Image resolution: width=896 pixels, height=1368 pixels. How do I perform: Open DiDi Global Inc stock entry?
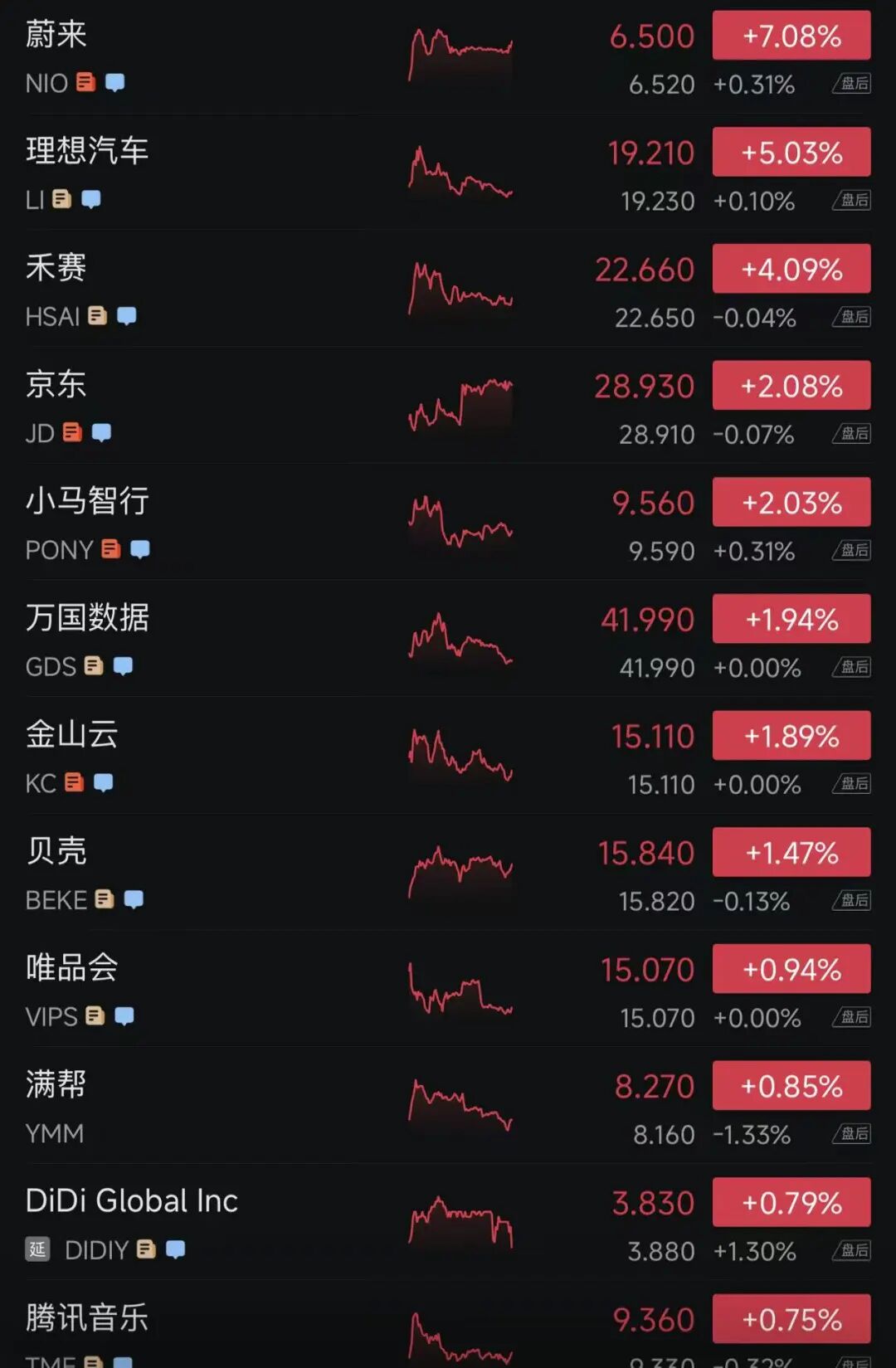[131, 1200]
